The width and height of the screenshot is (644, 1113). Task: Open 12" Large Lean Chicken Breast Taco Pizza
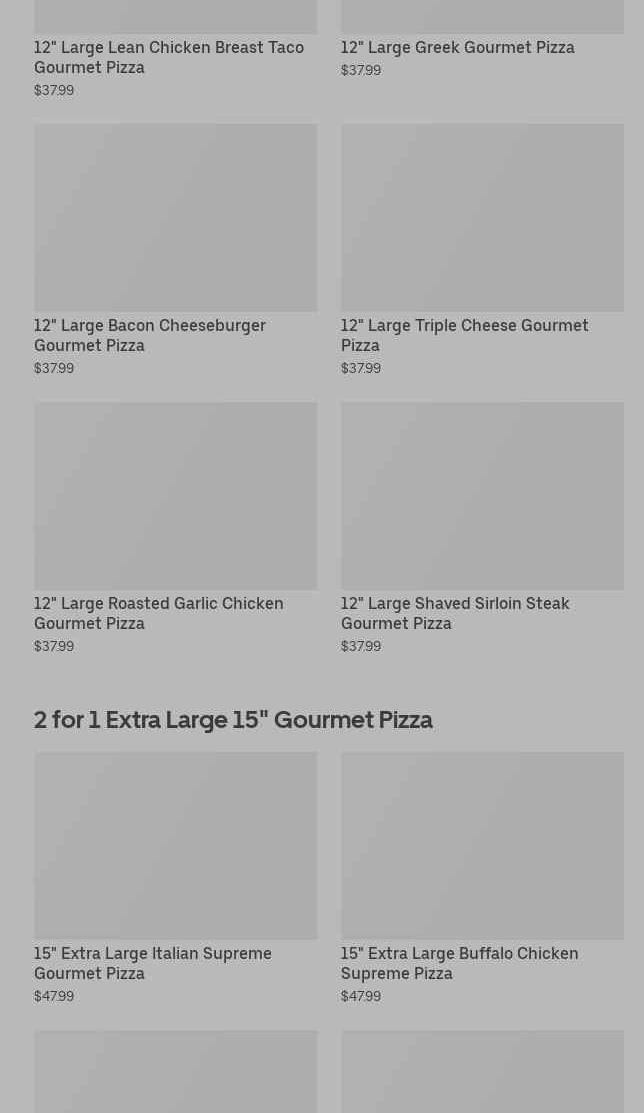[x=169, y=57]
